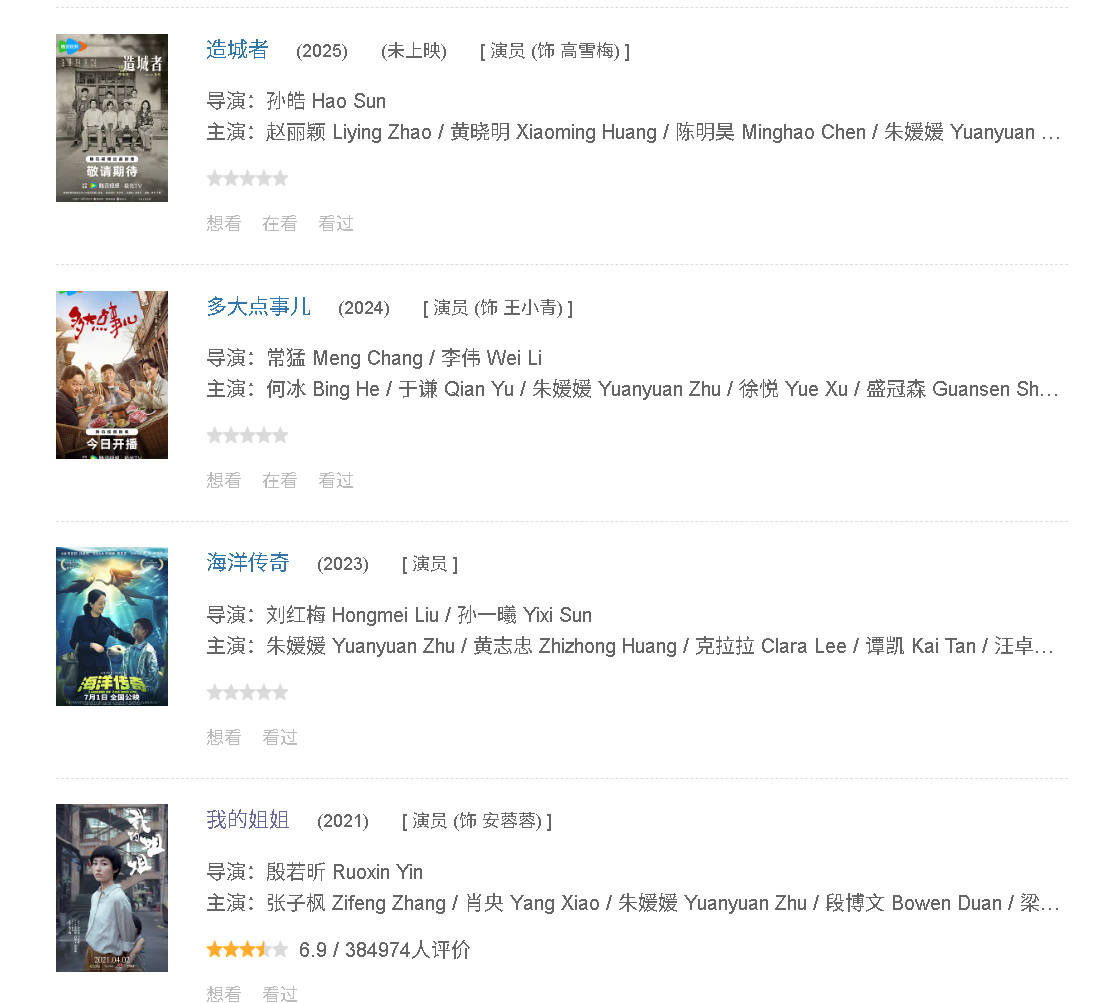
Task: Open the 造城者 title link
Action: click(237, 50)
